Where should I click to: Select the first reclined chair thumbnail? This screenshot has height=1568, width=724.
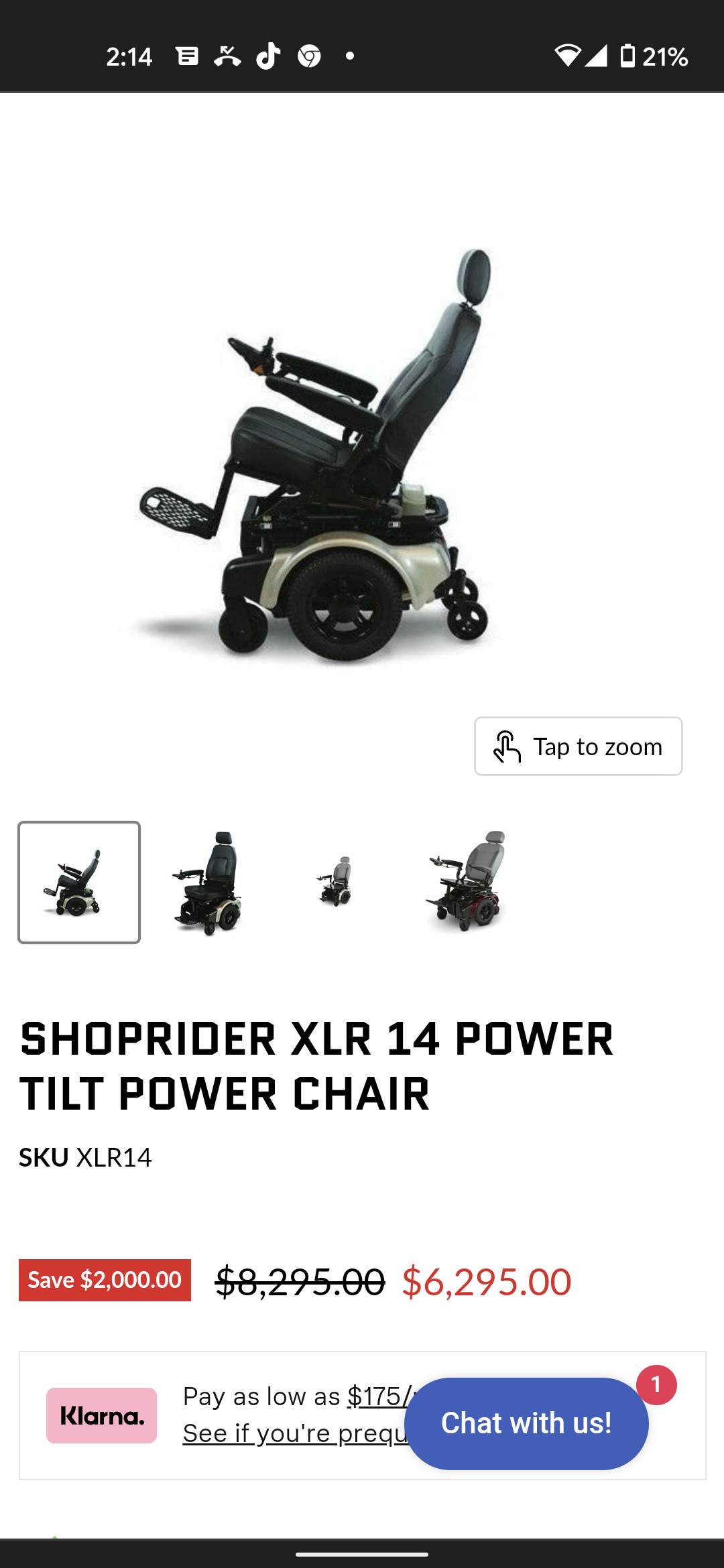pyautogui.click(x=79, y=883)
